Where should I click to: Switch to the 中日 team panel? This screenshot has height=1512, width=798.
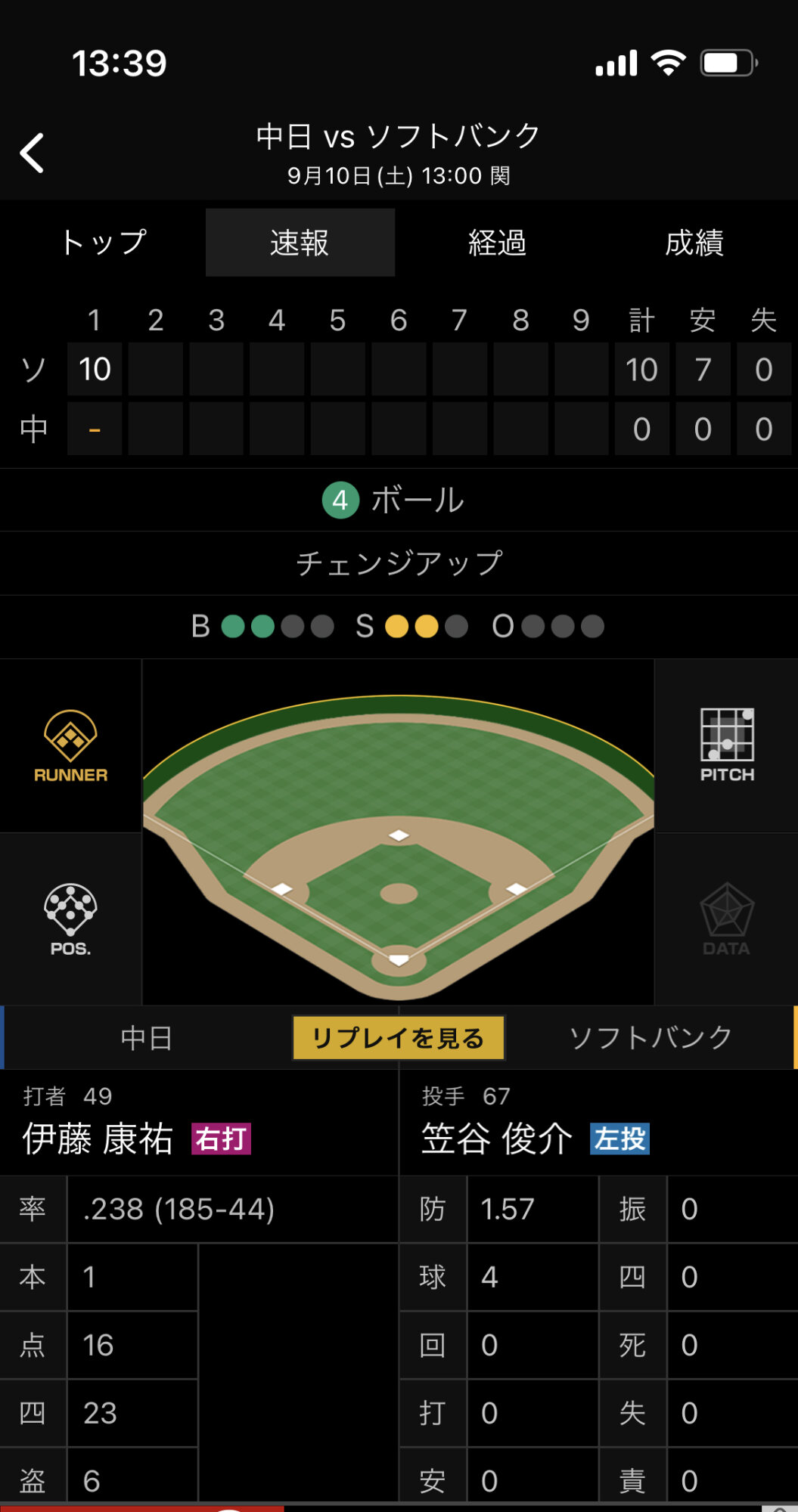point(147,1038)
